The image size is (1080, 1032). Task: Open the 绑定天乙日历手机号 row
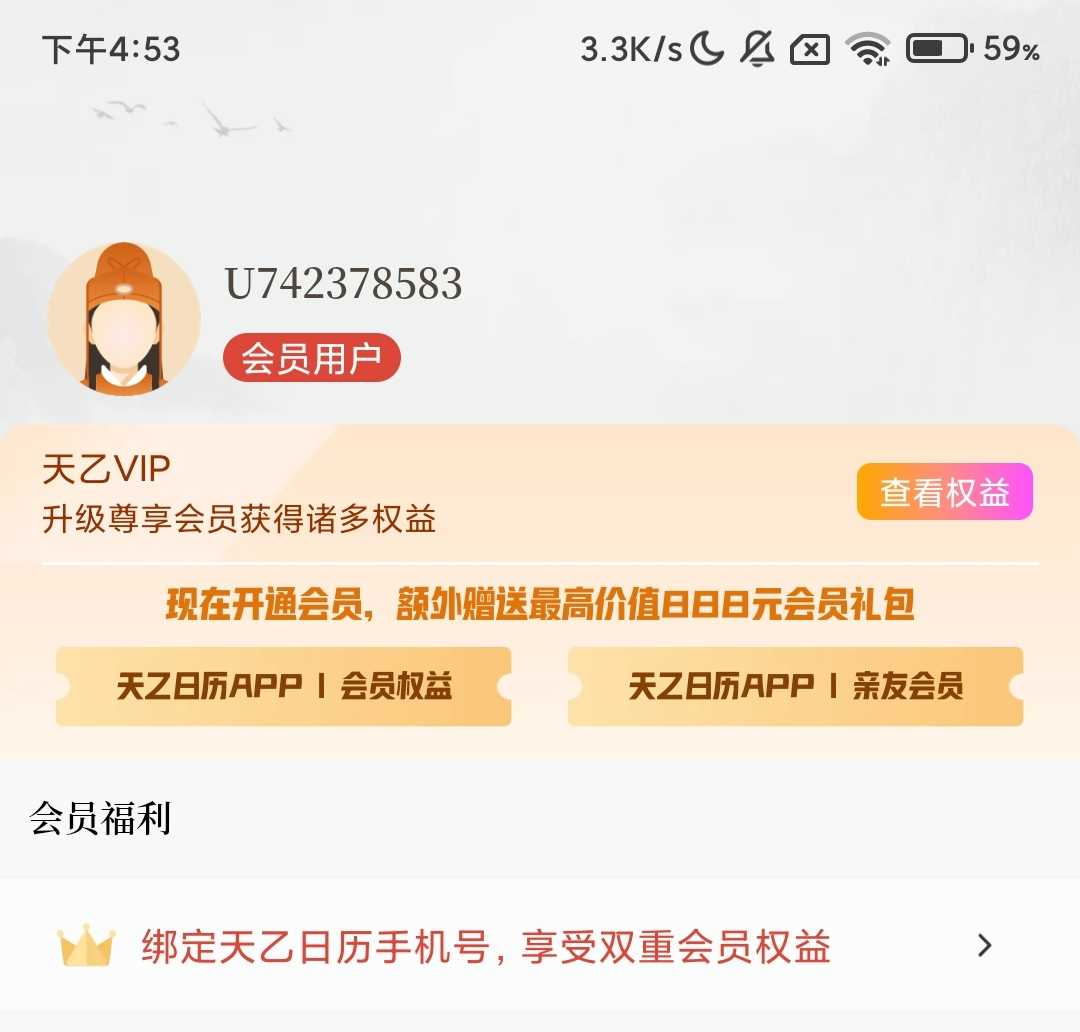click(x=540, y=946)
